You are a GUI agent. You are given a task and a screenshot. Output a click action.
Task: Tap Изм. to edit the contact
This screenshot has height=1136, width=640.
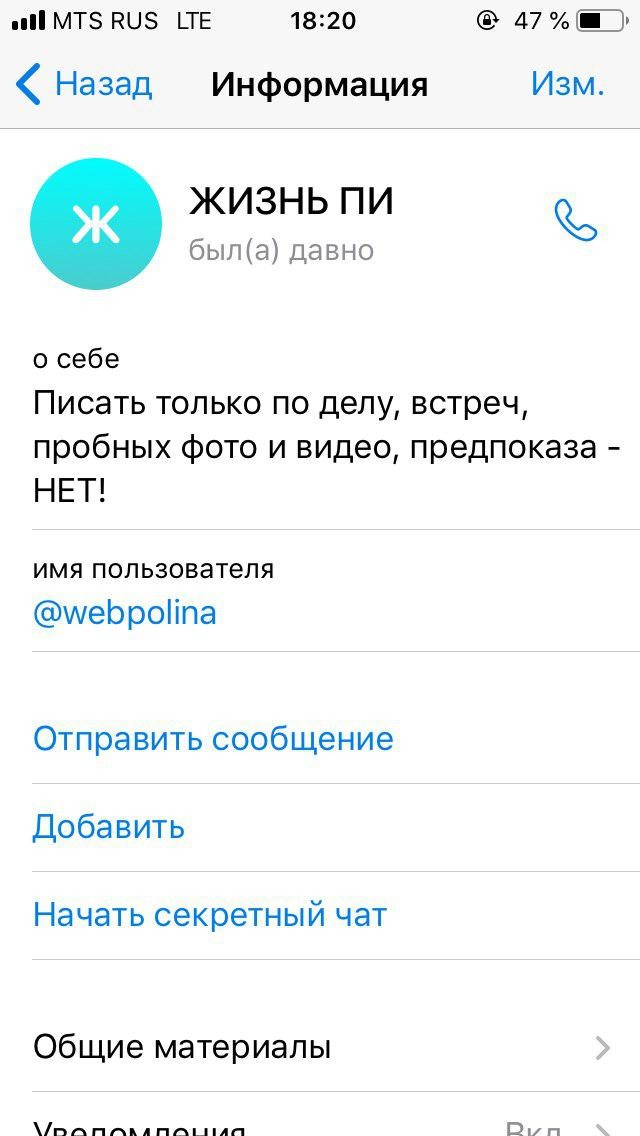point(567,84)
